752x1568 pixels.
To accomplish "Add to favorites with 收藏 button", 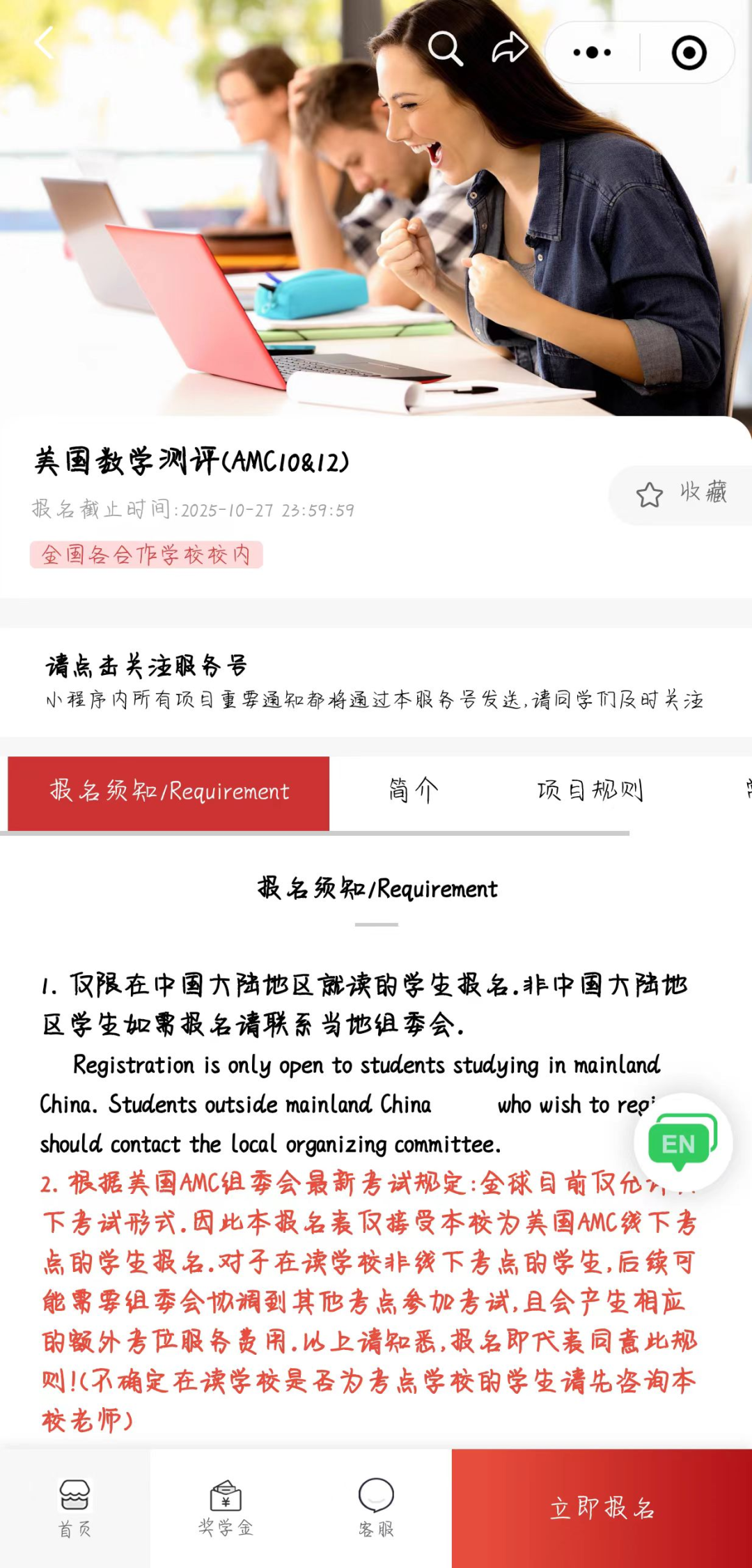I will coord(681,495).
